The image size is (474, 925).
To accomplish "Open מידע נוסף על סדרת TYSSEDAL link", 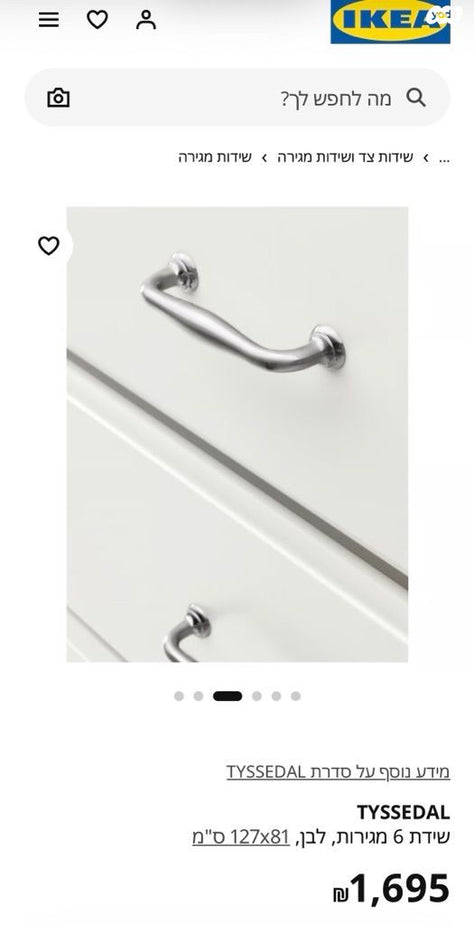I will (x=338, y=772).
